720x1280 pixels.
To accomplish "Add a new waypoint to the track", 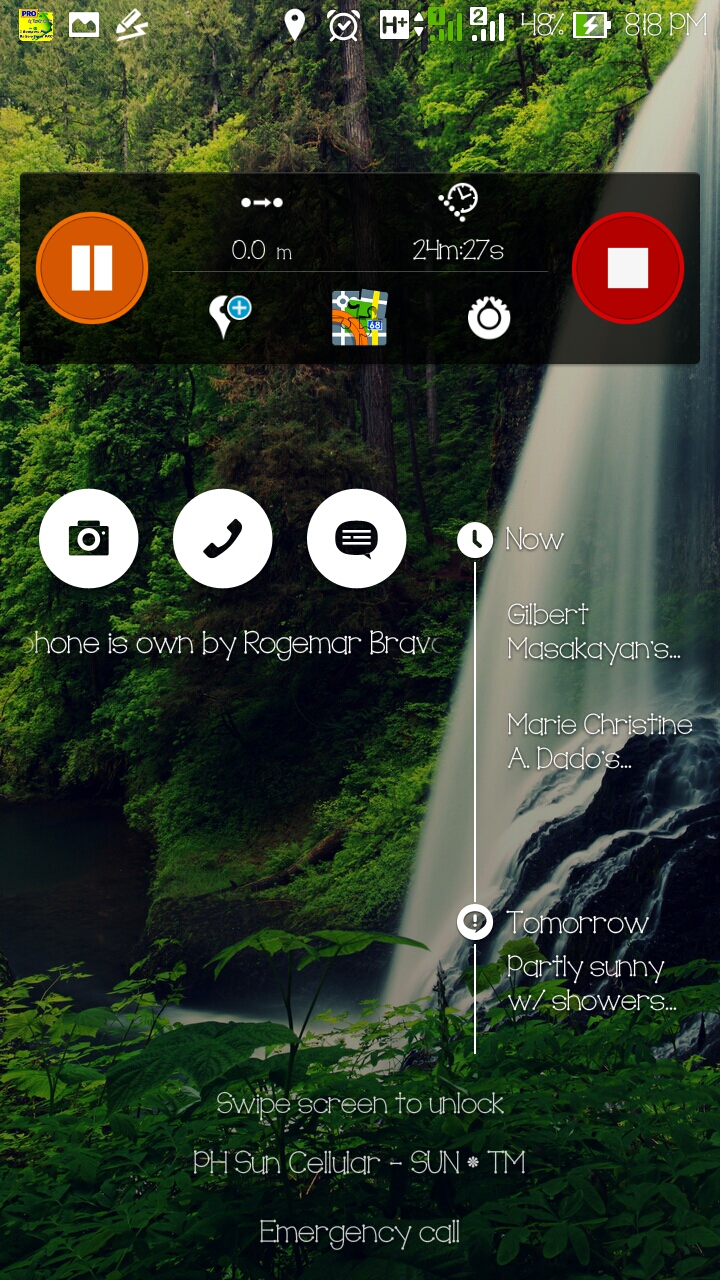I will coord(229,317).
